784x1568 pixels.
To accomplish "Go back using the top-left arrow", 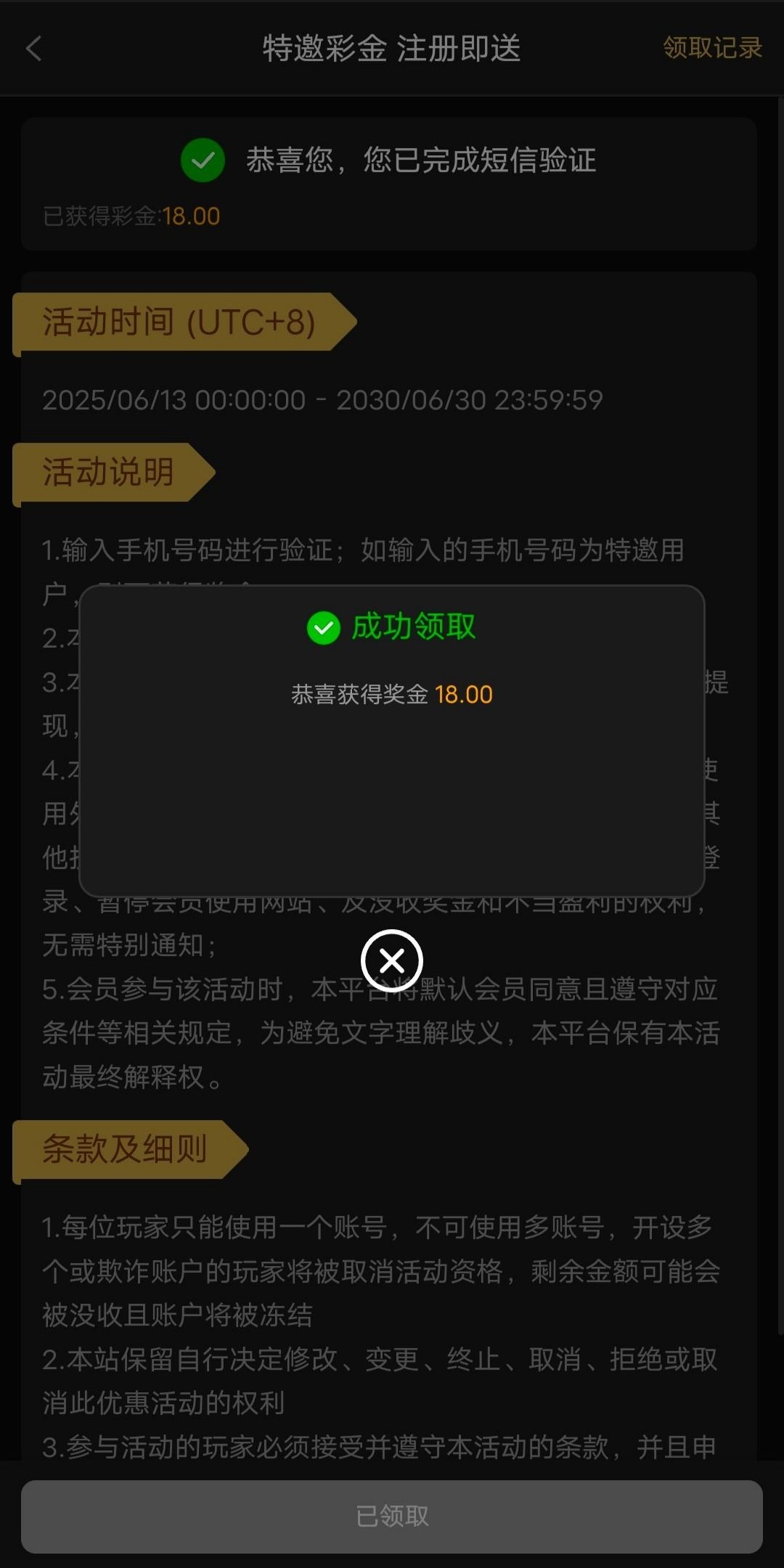I will coord(34,49).
